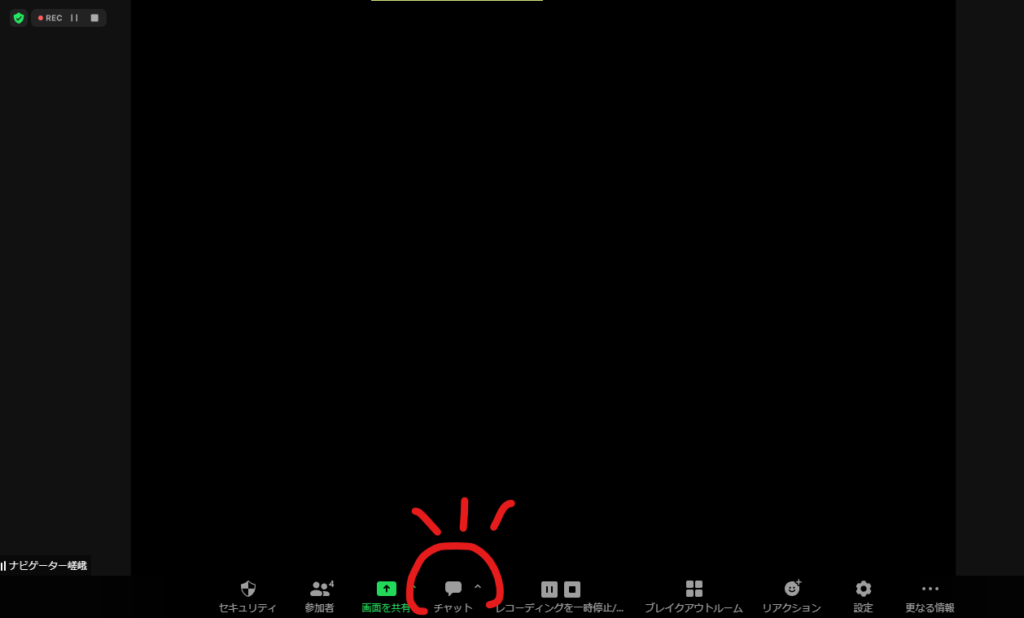
Task: Pause recording from the bottom toolbar
Action: pyautogui.click(x=549, y=590)
